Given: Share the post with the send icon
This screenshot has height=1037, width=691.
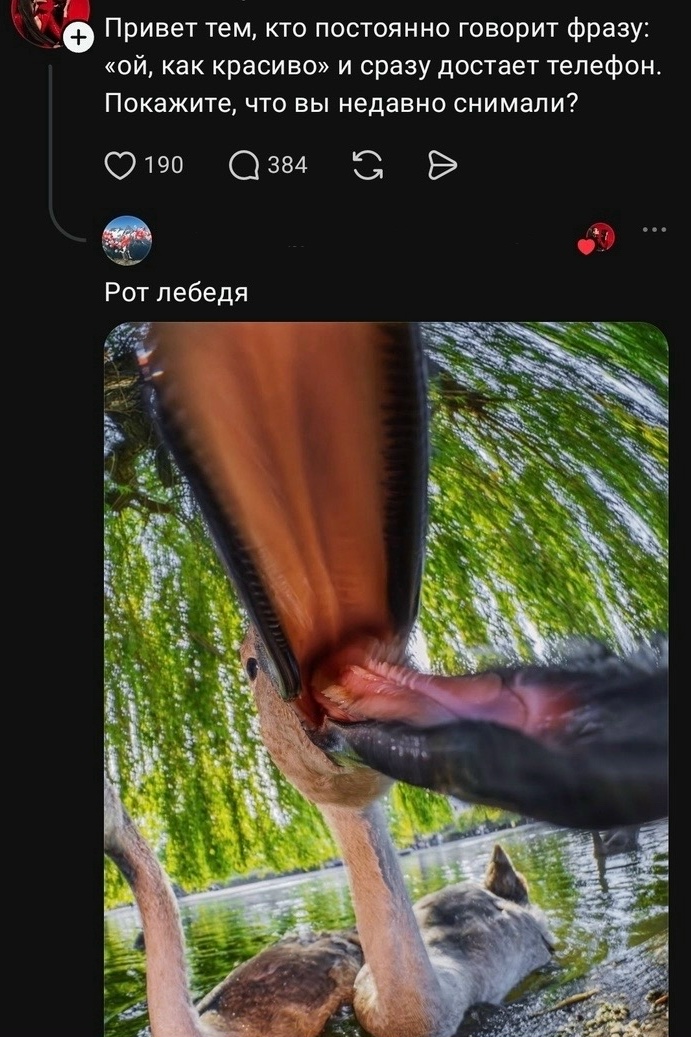Looking at the screenshot, I should [442, 165].
